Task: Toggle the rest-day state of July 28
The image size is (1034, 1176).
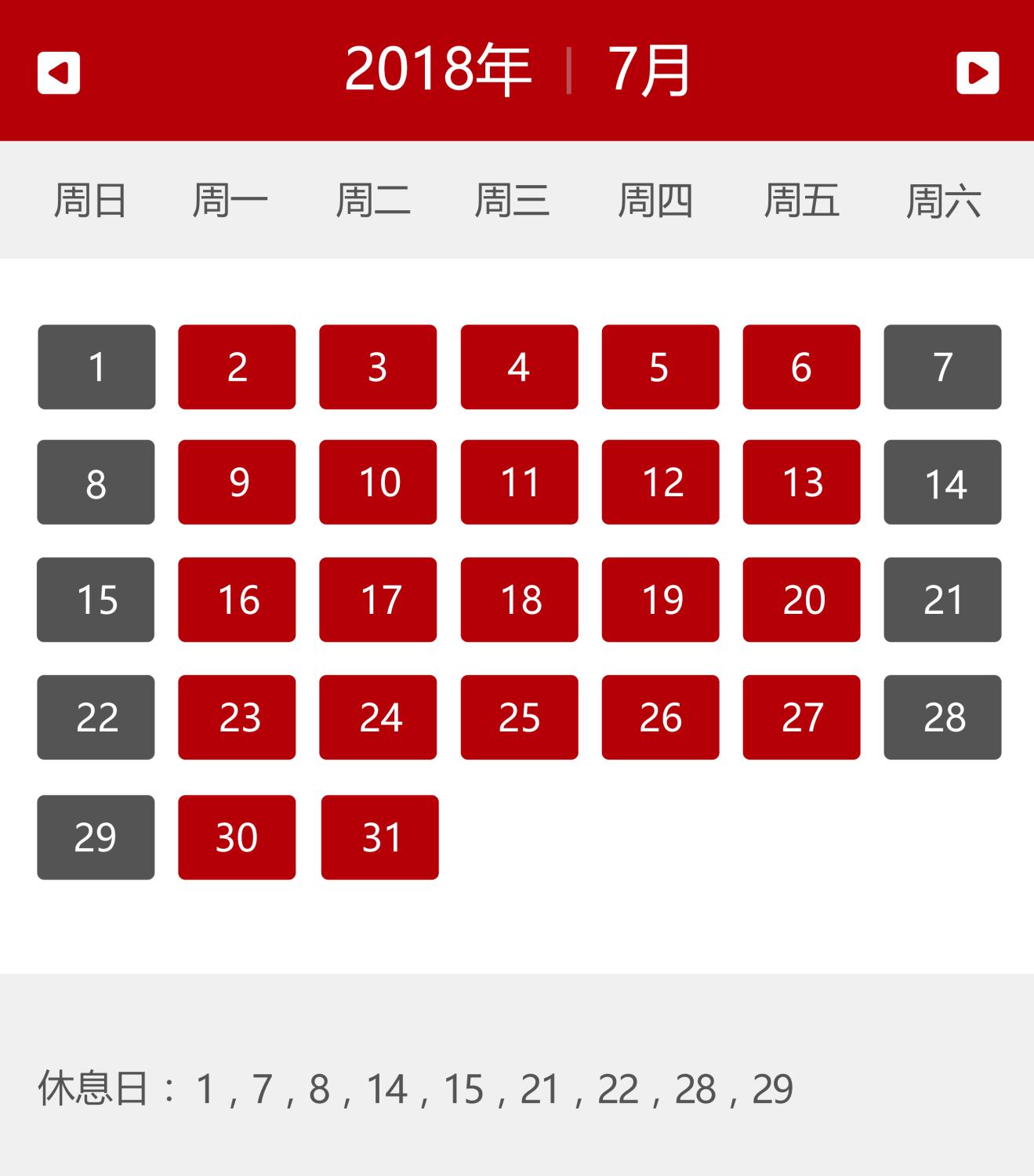Action: tap(942, 717)
